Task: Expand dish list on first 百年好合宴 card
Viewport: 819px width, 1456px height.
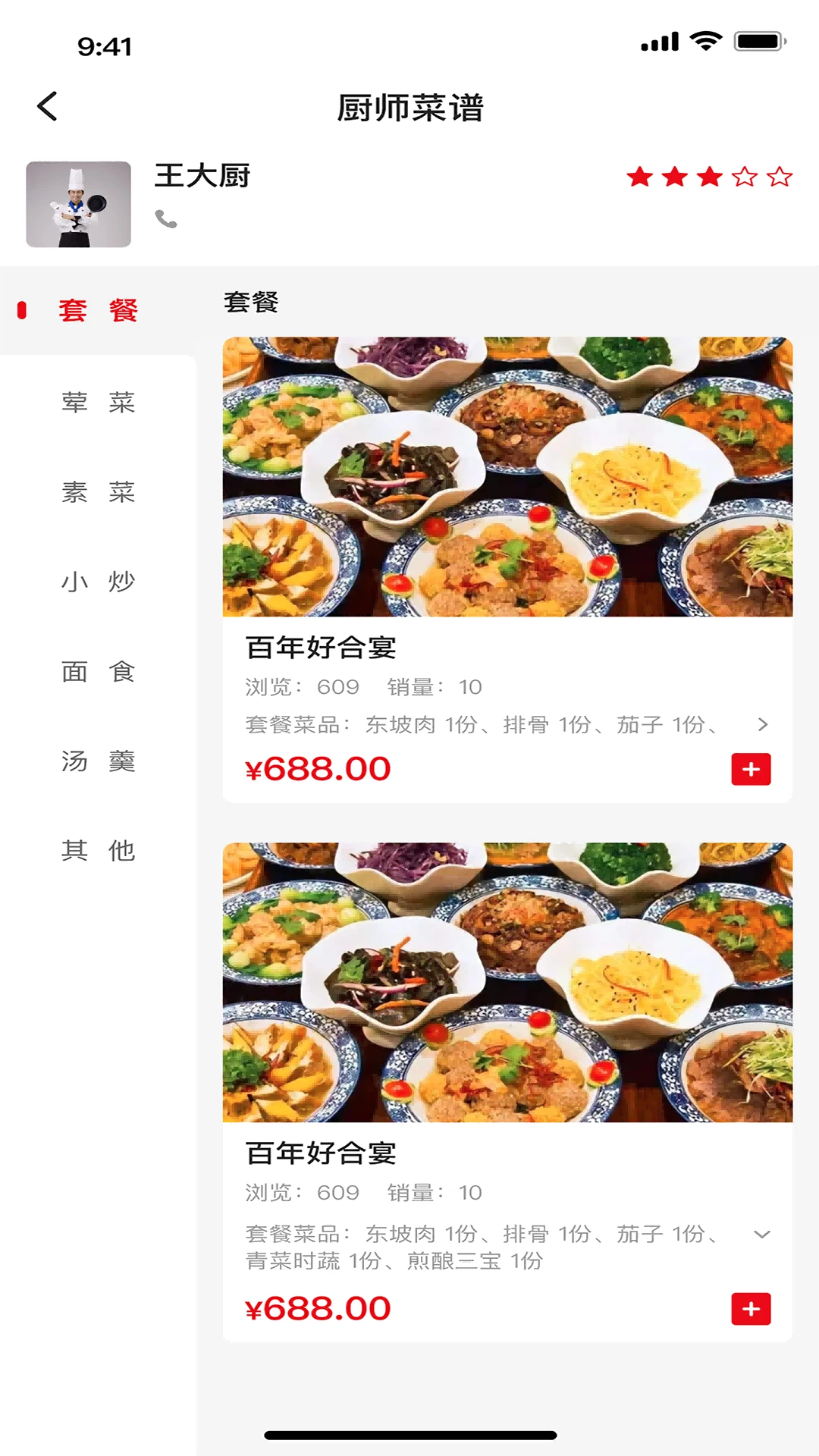Action: tap(761, 725)
